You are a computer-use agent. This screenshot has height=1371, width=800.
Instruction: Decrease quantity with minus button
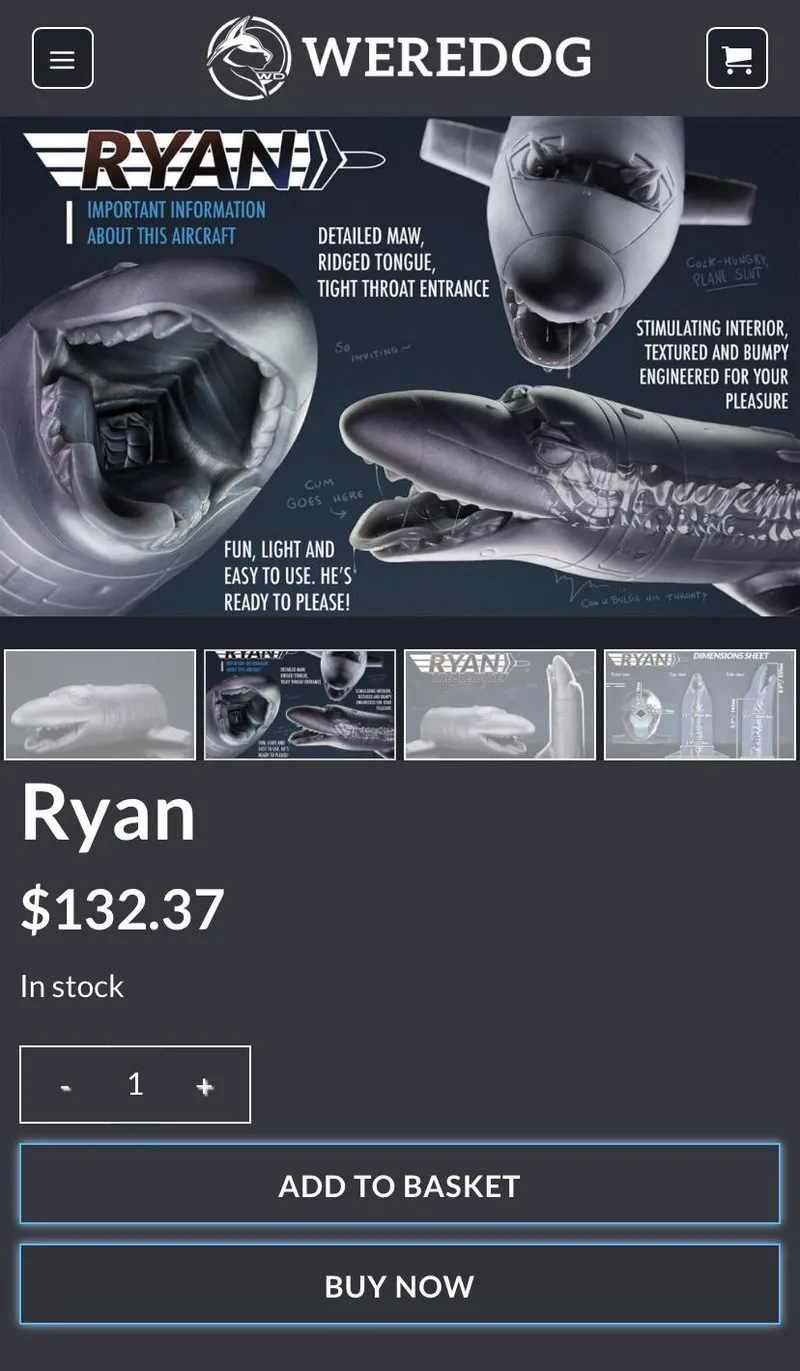point(65,1086)
